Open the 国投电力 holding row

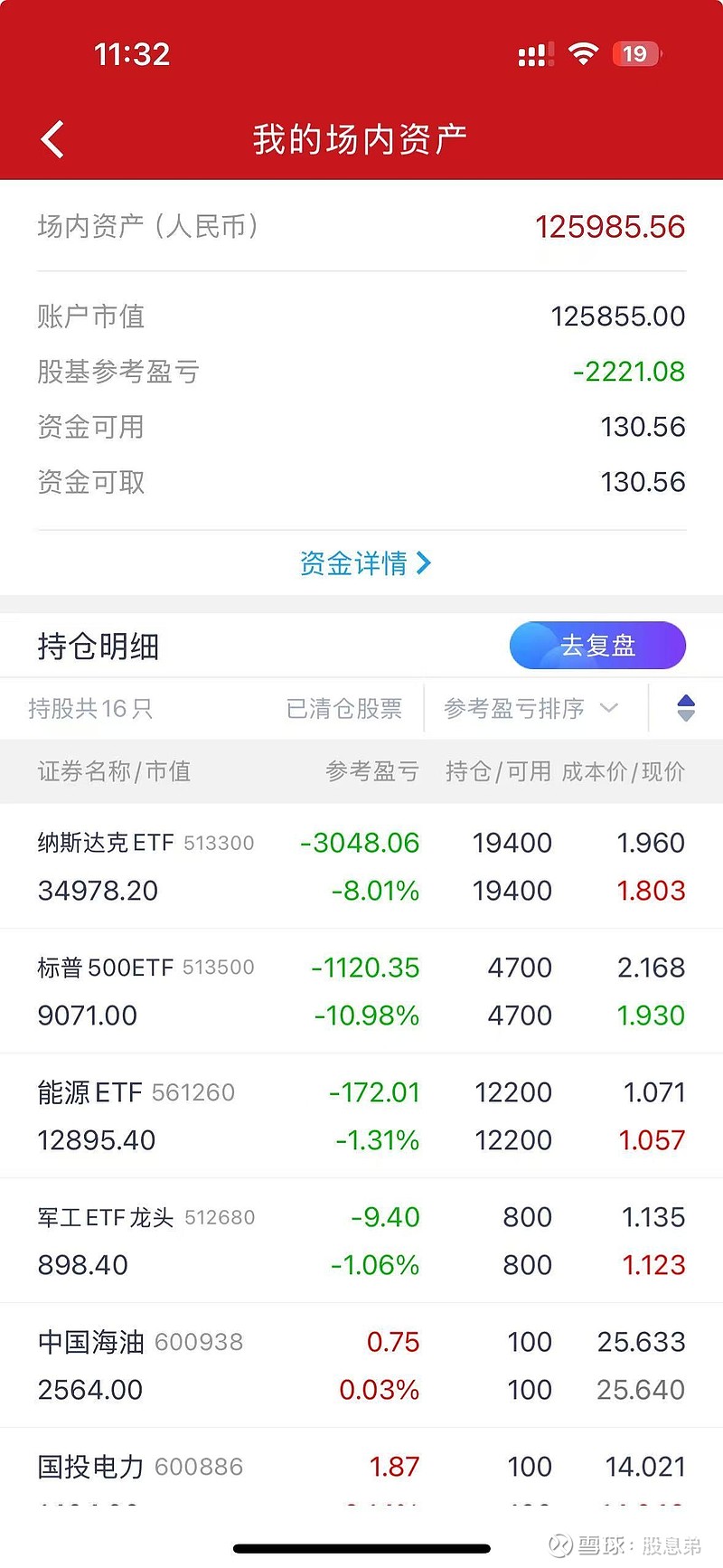click(x=361, y=1467)
